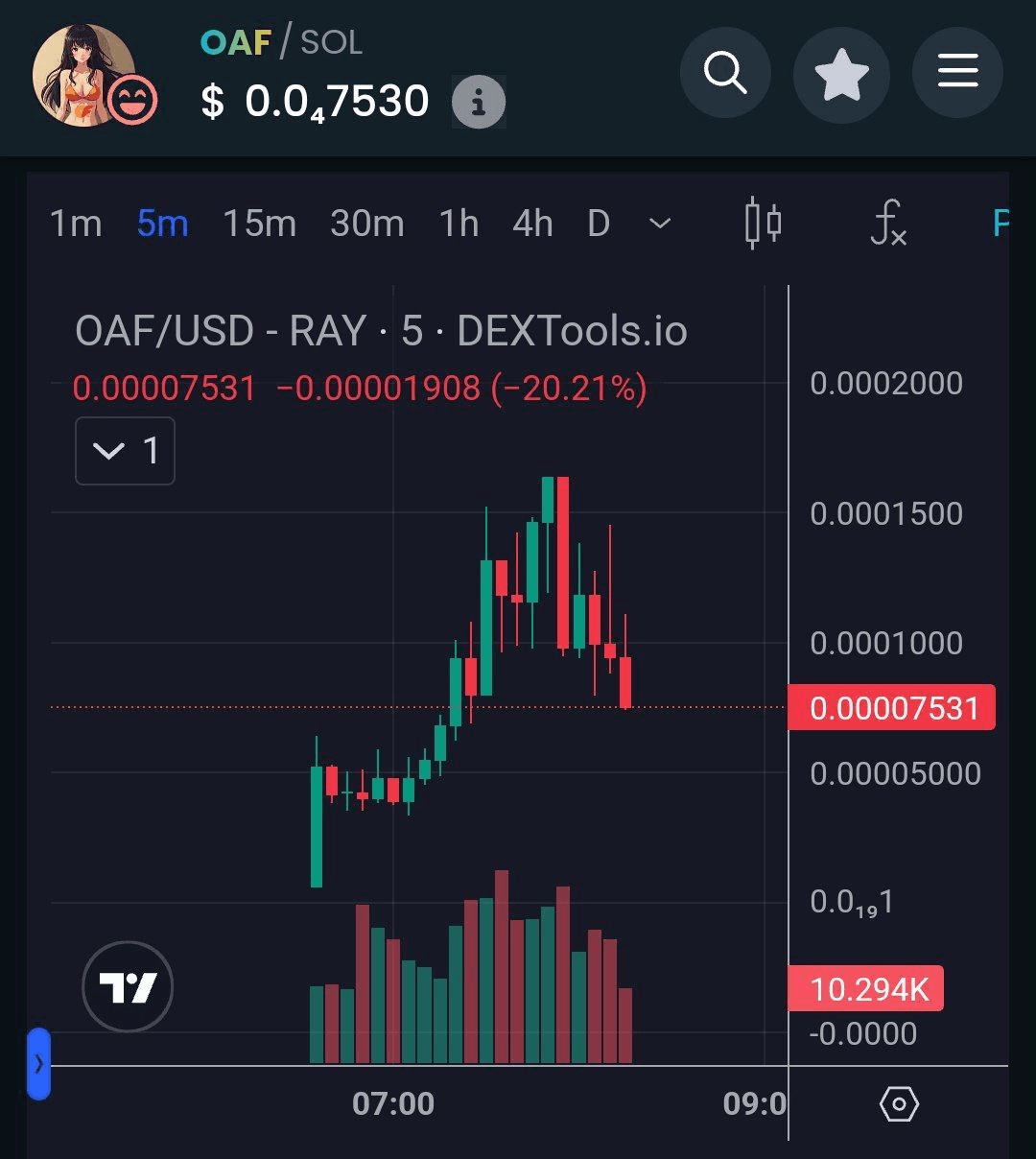Choose the 1h timeframe
The image size is (1036, 1159).
459,224
